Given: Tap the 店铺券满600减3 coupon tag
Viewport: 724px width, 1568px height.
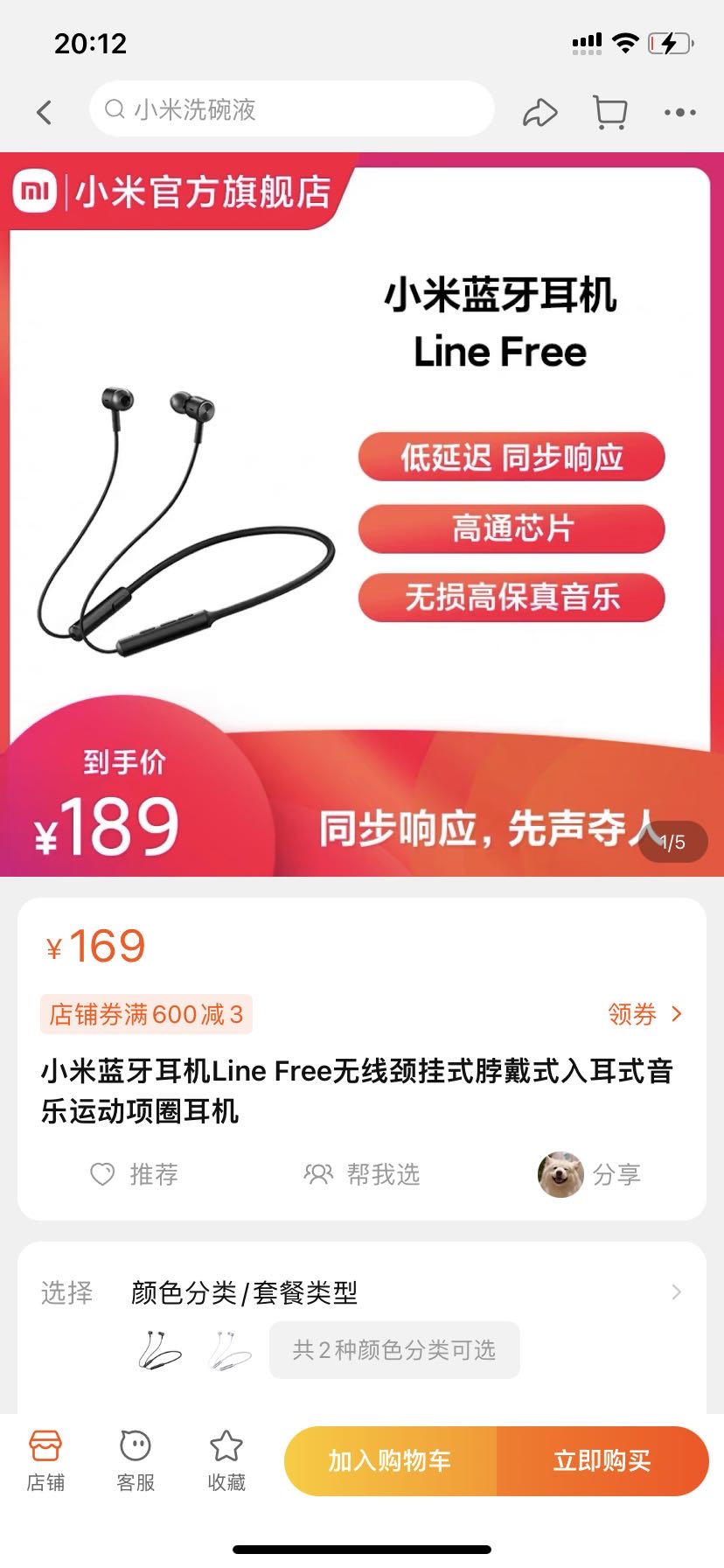Looking at the screenshot, I should tap(146, 1014).
